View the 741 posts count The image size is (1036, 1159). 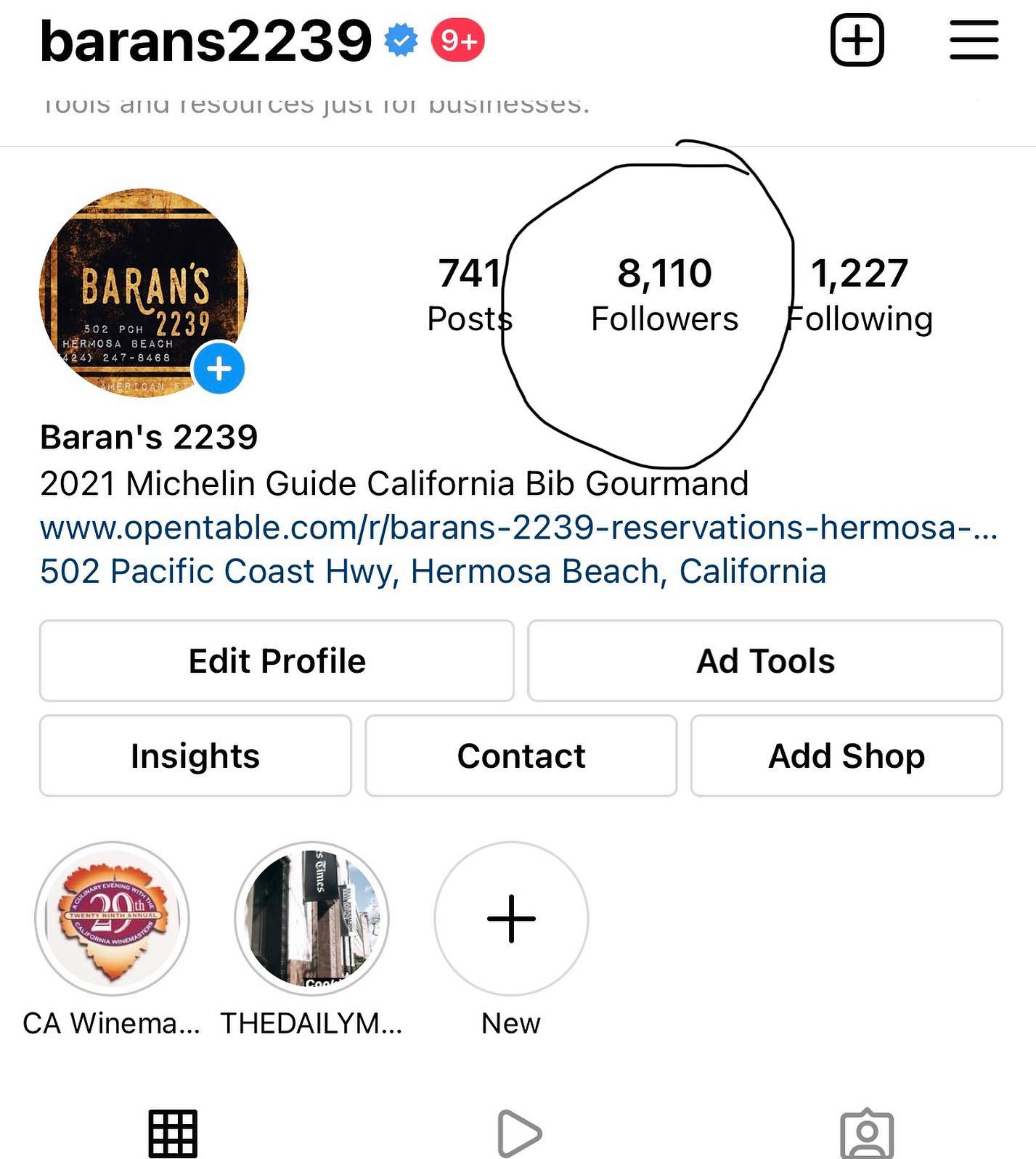coord(469,294)
